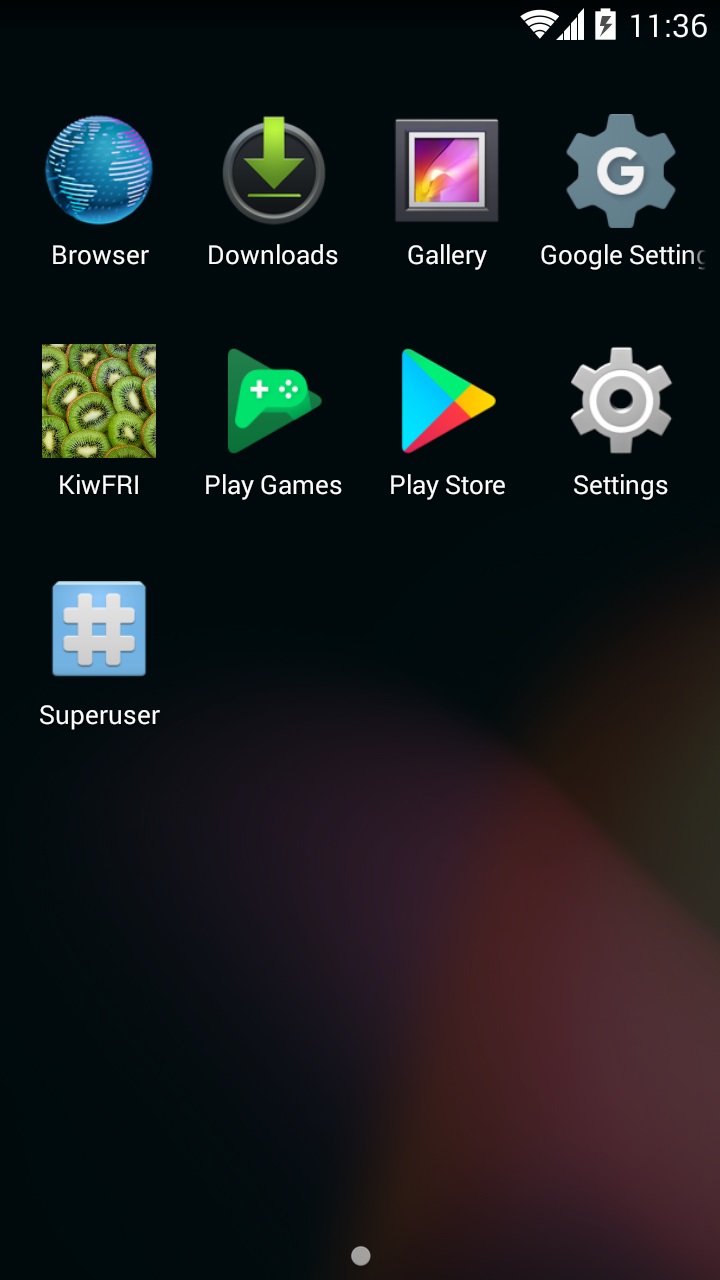Image resolution: width=720 pixels, height=1280 pixels.
Task: Open Google Settings
Action: (620, 170)
